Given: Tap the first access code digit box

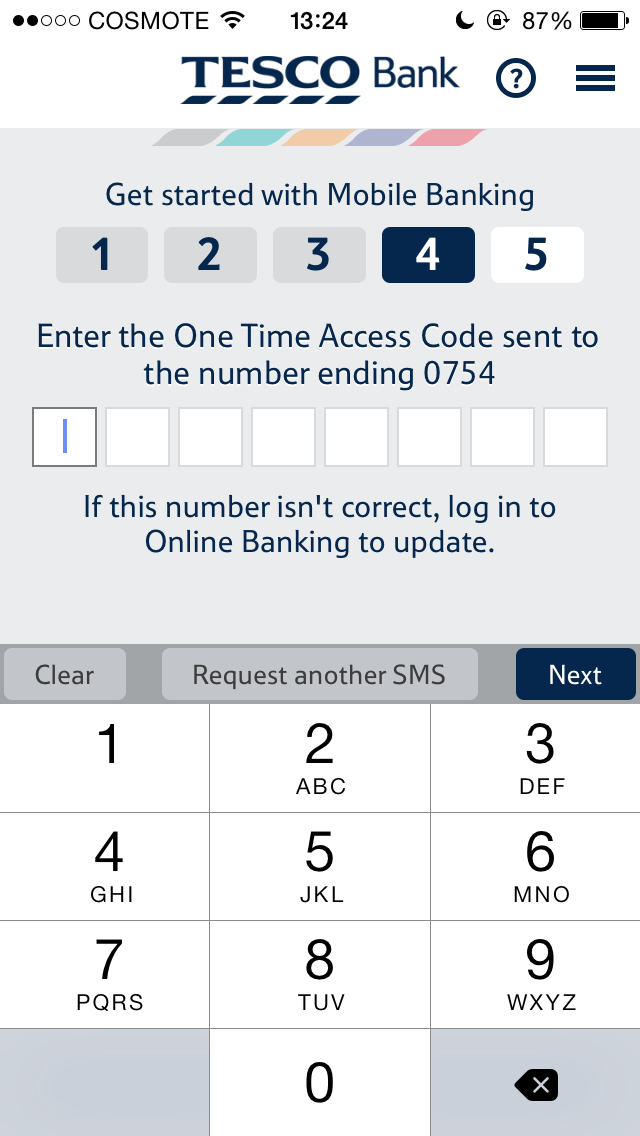Looking at the screenshot, I should click(x=65, y=437).
